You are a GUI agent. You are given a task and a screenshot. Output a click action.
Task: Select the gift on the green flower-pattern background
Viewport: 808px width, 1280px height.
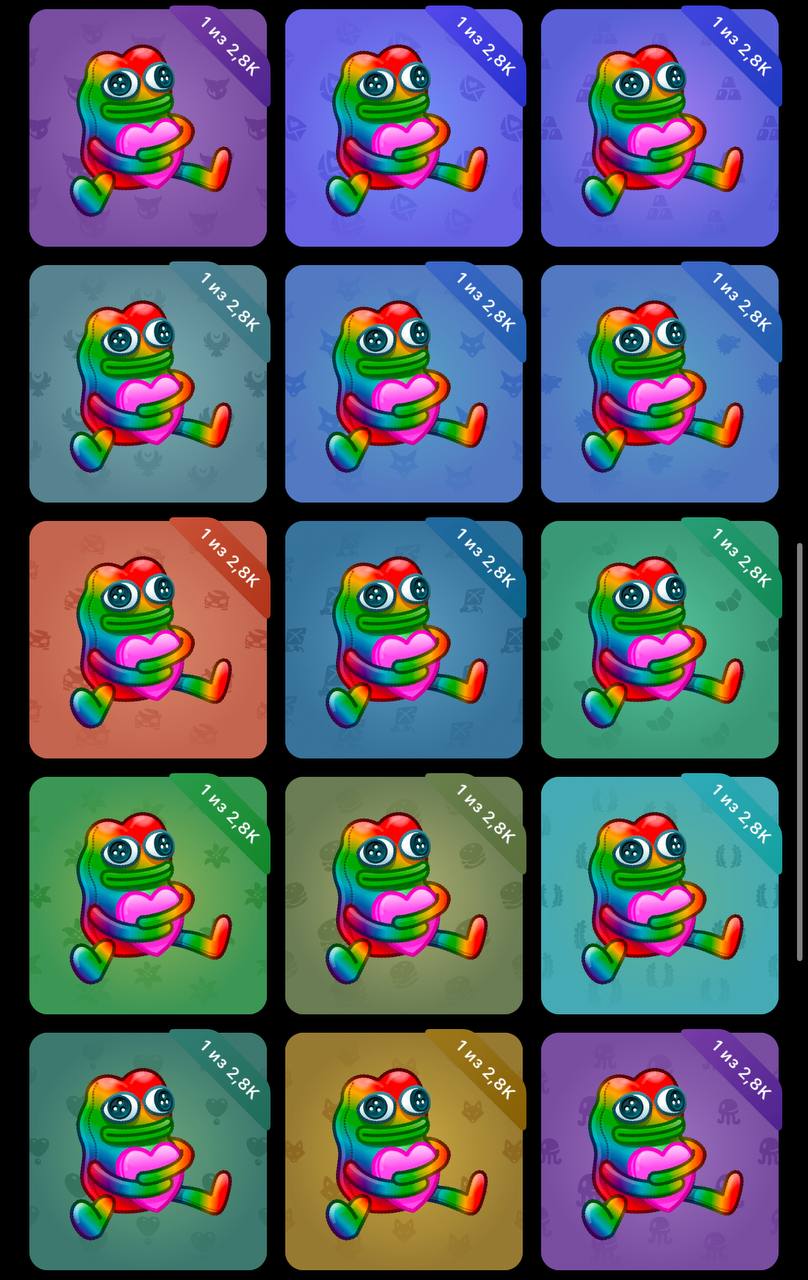pos(148,896)
